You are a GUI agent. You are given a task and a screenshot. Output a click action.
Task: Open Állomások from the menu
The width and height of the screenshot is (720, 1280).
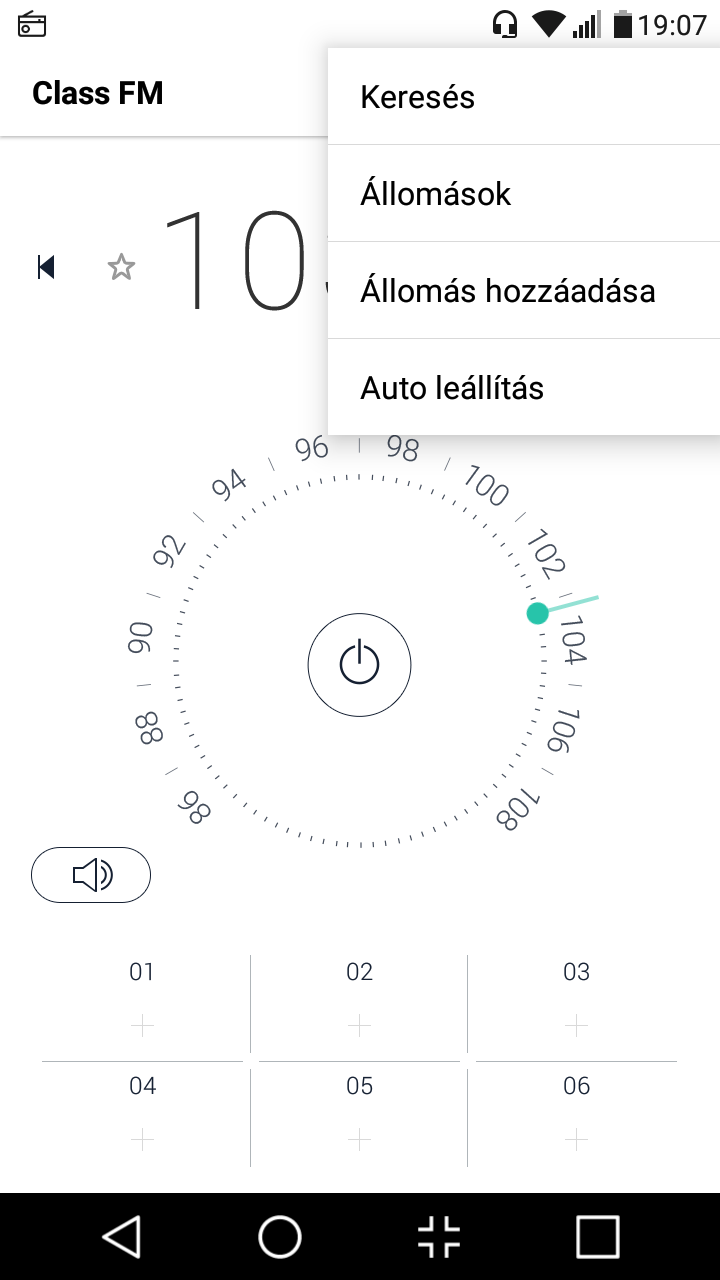coord(524,193)
